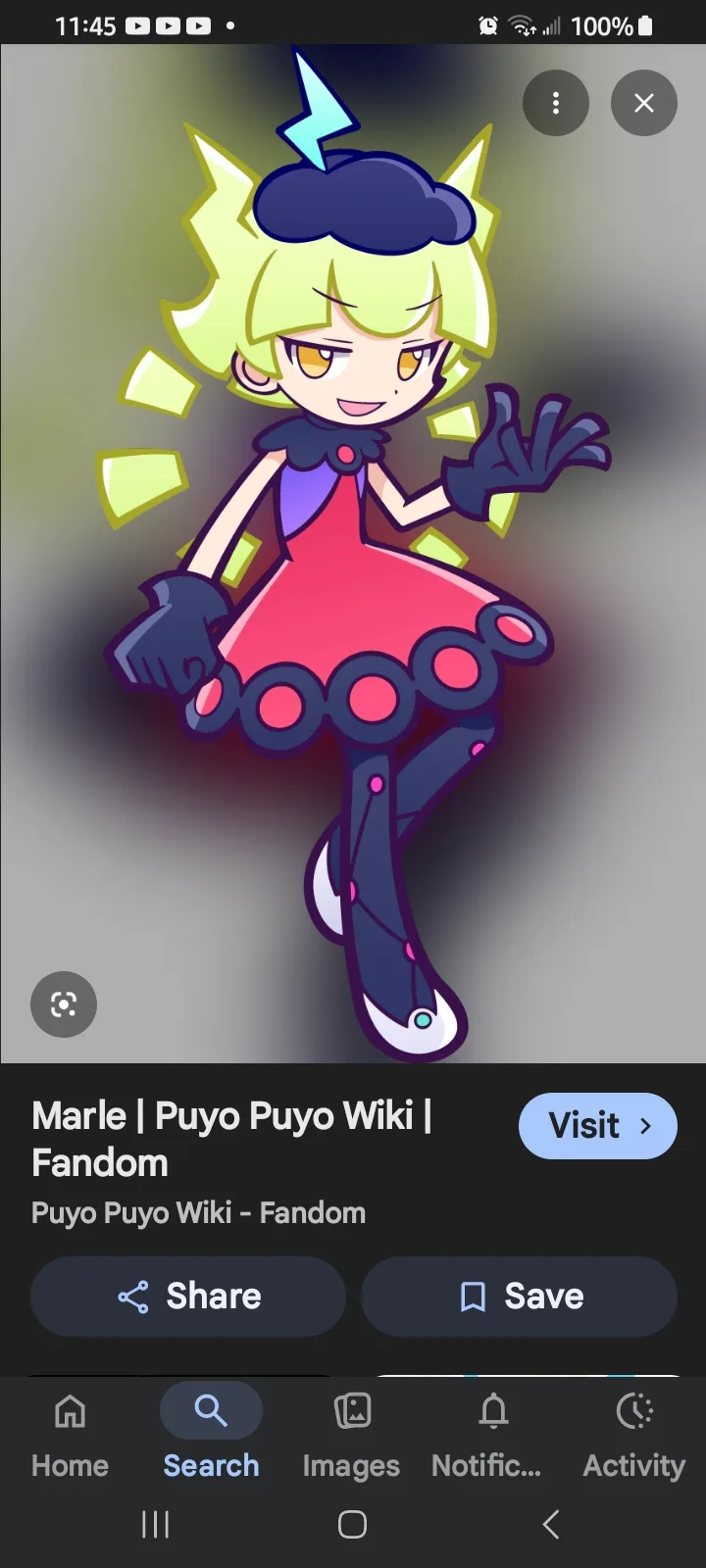Tap the system back button
Image resolution: width=706 pixels, height=1568 pixels.
coord(551,1524)
